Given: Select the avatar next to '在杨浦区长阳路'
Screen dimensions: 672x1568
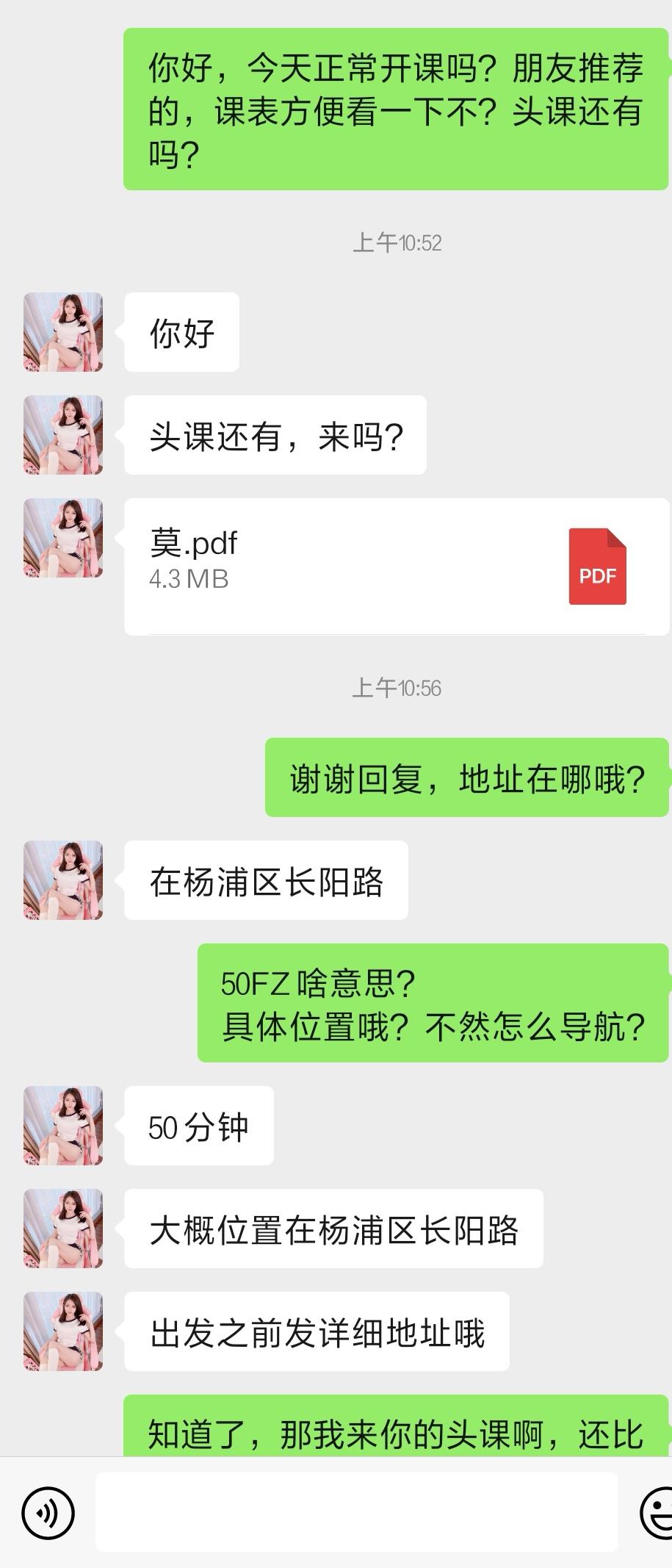Looking at the screenshot, I should (x=62, y=881).
